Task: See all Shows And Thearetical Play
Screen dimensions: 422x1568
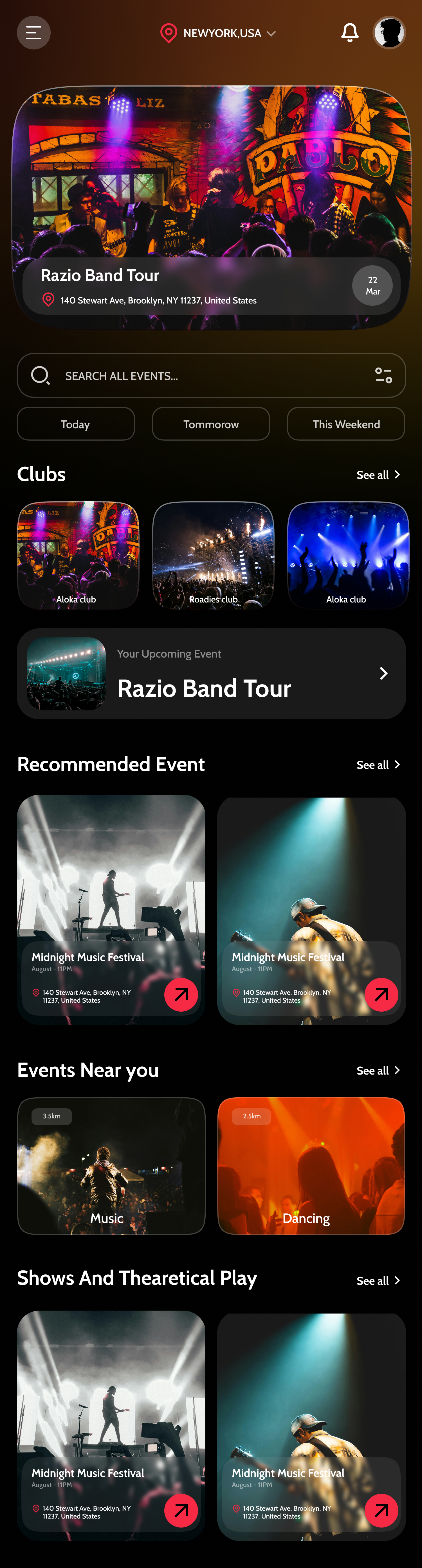Action: coord(378,1281)
